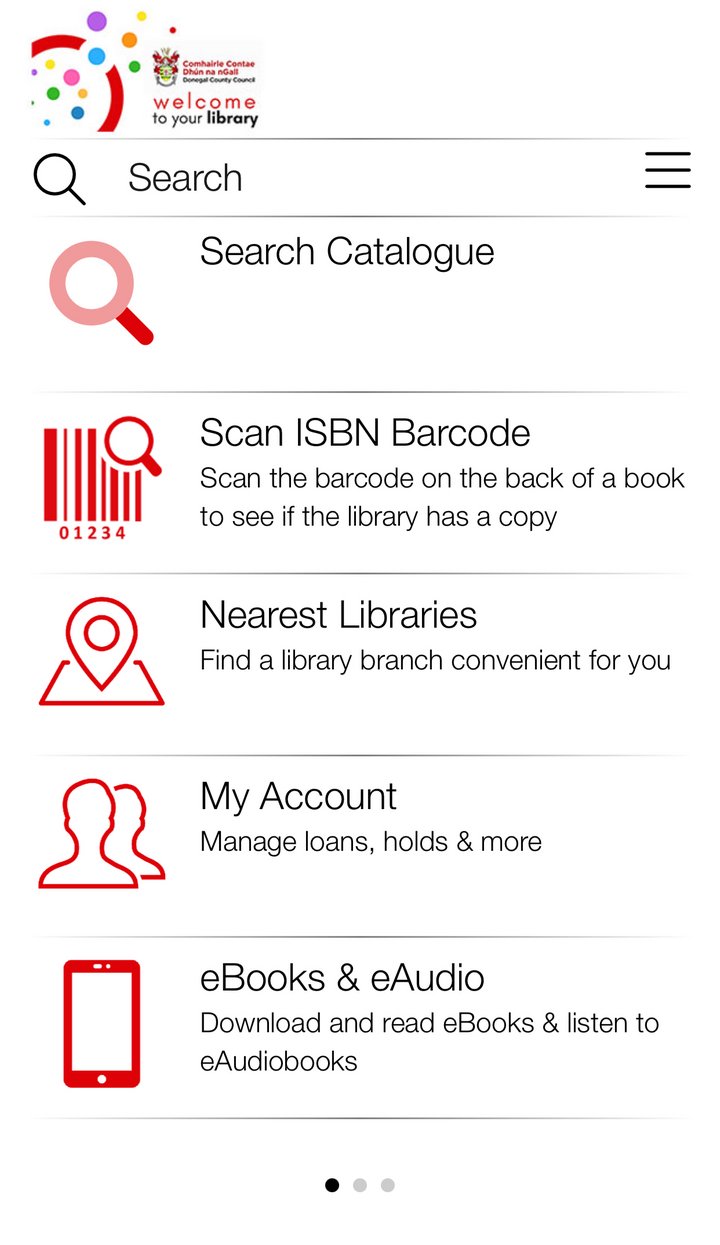
Task: Select the first page indicator dot
Action: pos(331,1185)
